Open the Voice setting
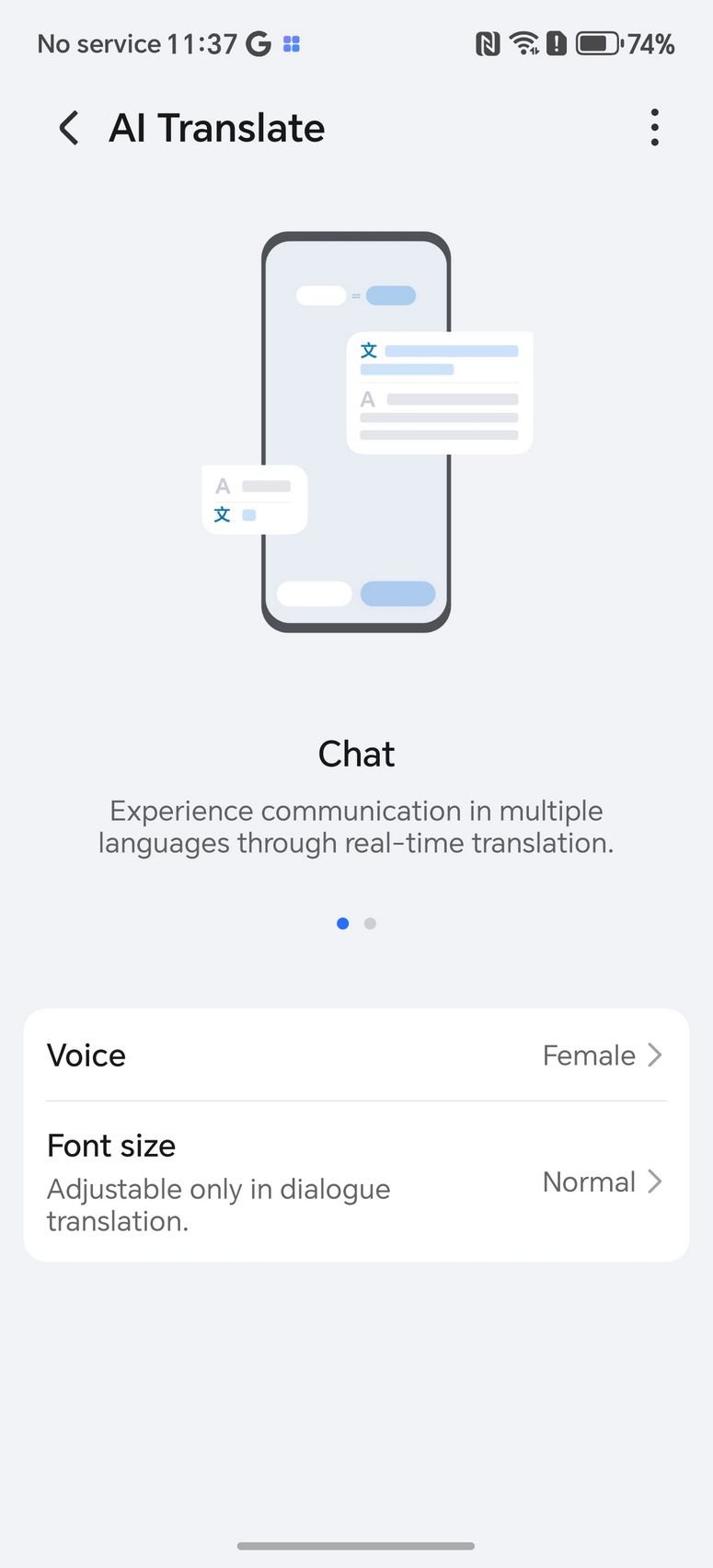 356,1055
